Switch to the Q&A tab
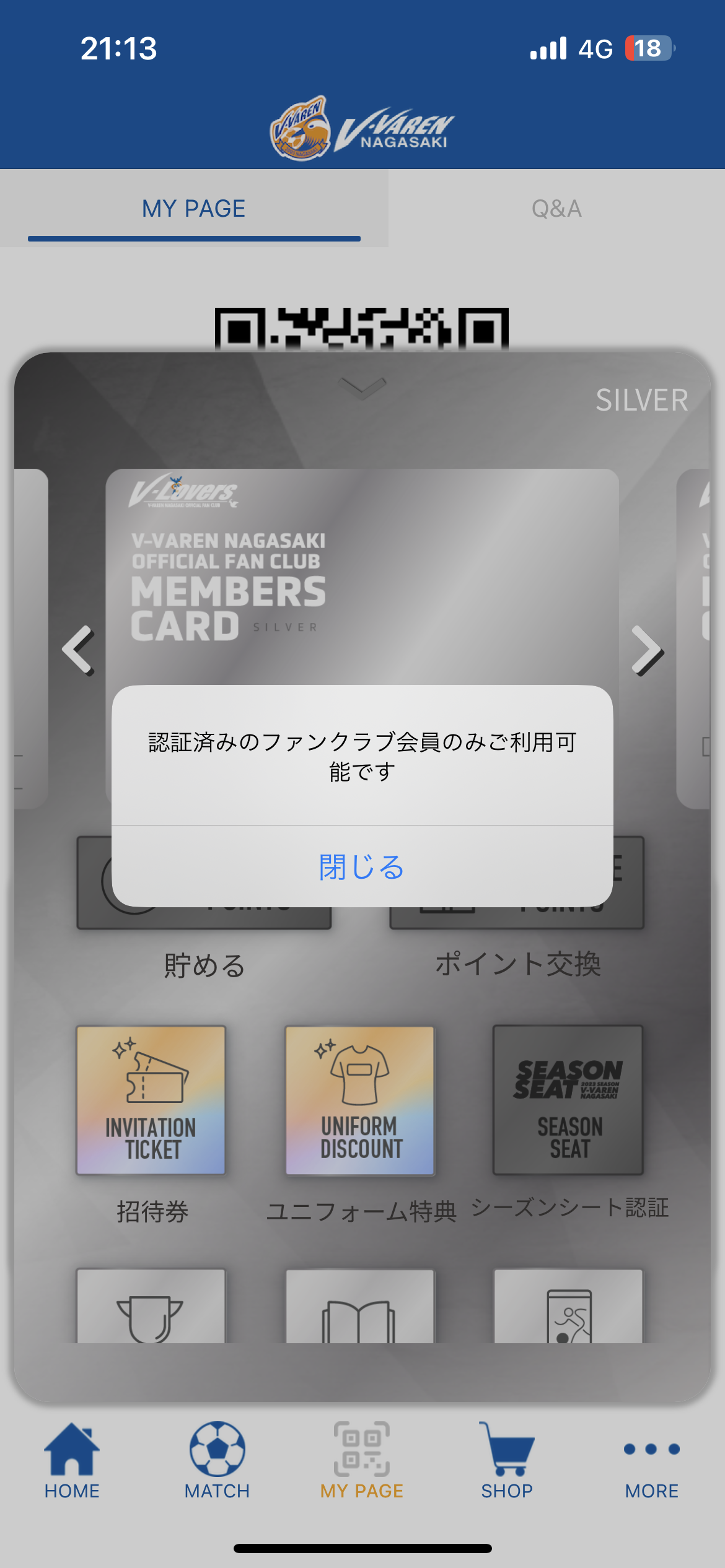The image size is (725, 1568). point(556,209)
